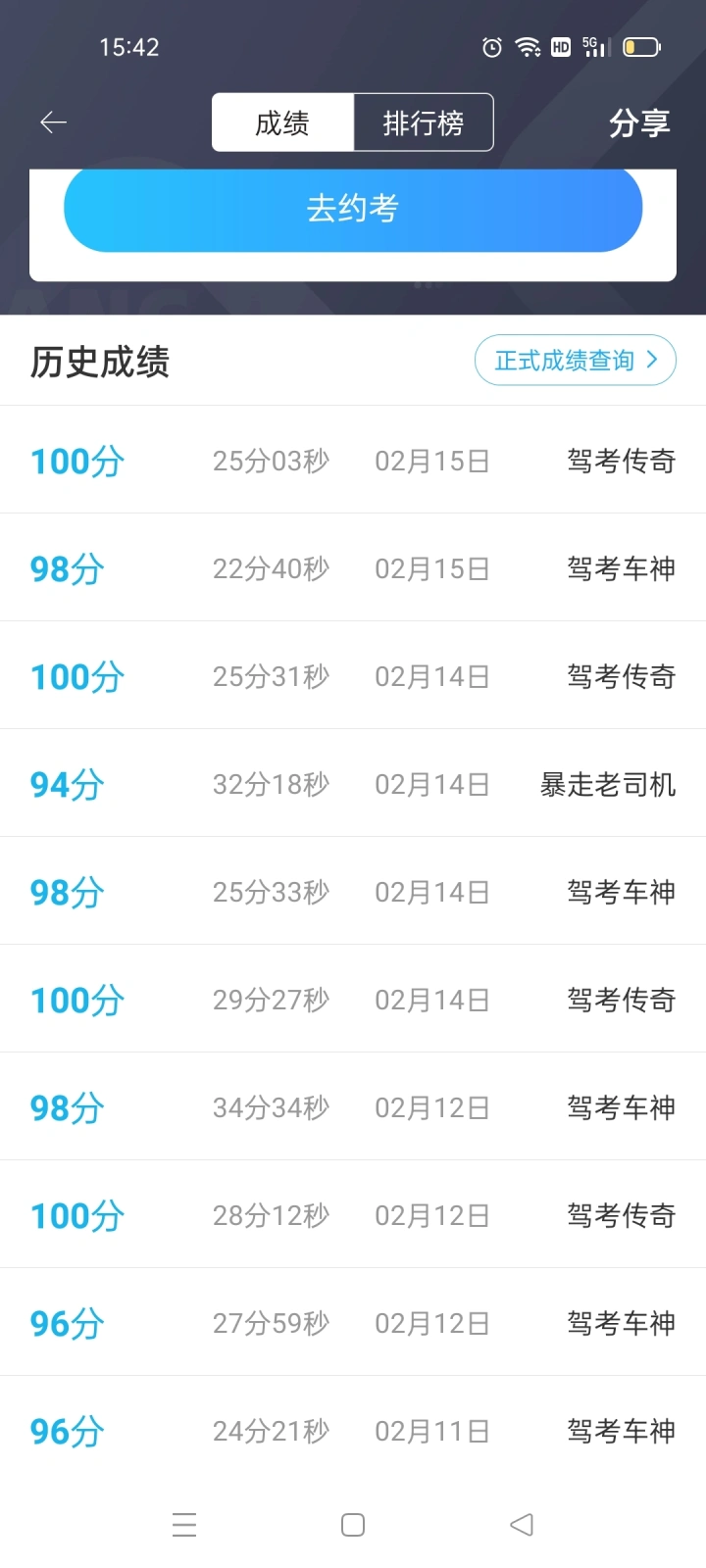Open the 100分 record with 28分12秒
Image resolution: width=706 pixels, height=1568 pixels.
pos(353,1214)
